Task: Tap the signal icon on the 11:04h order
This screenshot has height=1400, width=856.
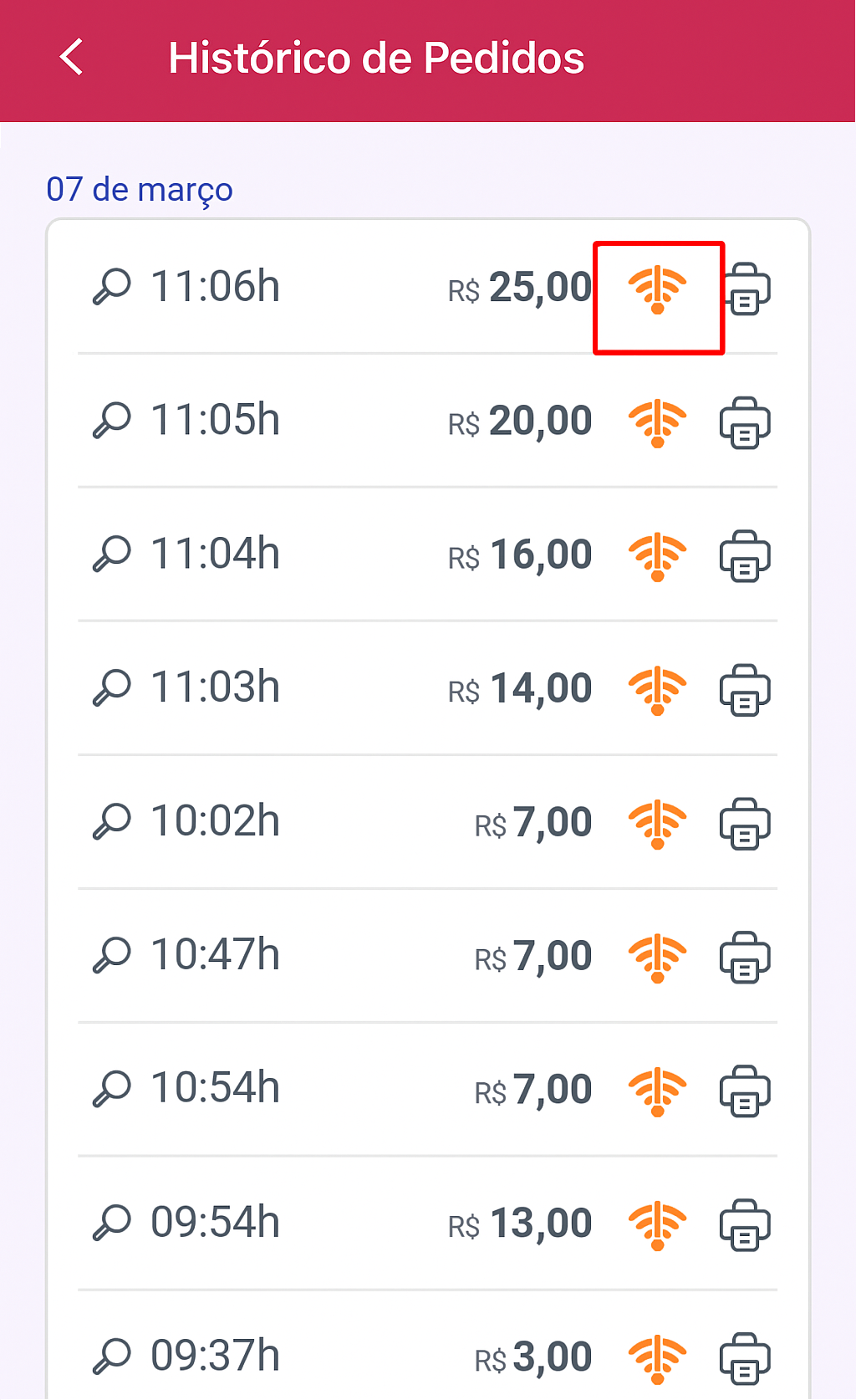Action: pyautogui.click(x=658, y=556)
